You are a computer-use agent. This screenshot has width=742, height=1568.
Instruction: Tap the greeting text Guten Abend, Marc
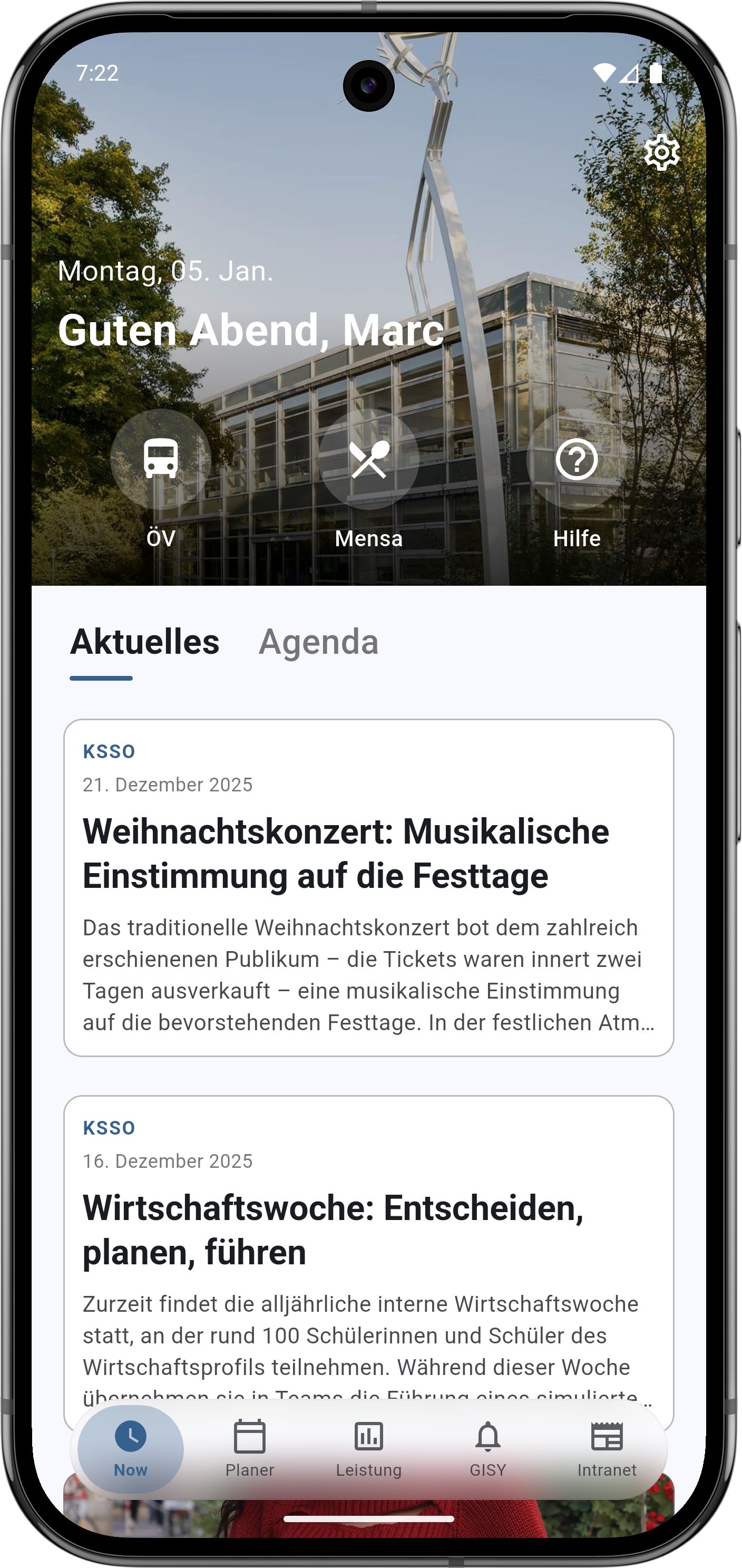pos(250,330)
